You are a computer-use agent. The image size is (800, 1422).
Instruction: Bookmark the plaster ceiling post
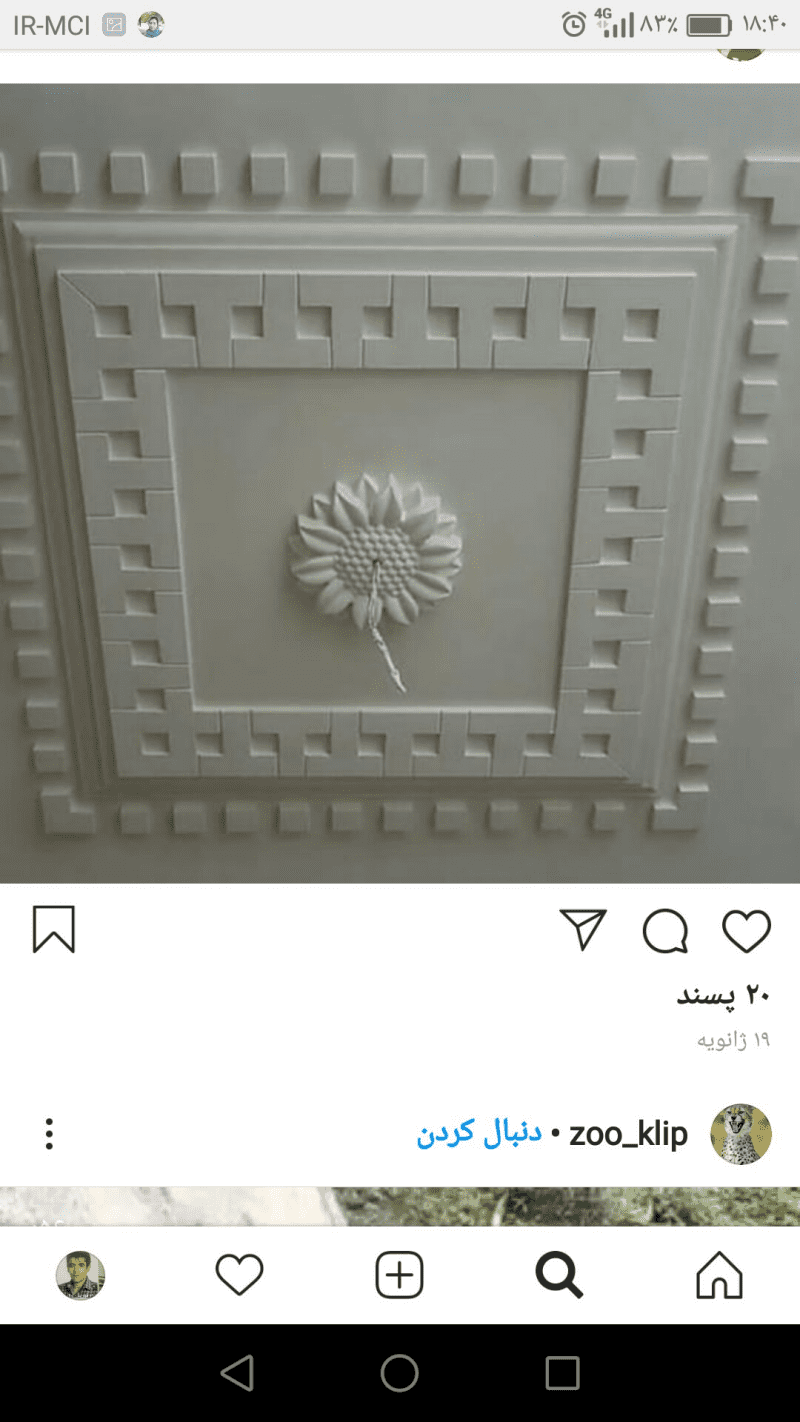pyautogui.click(x=54, y=929)
